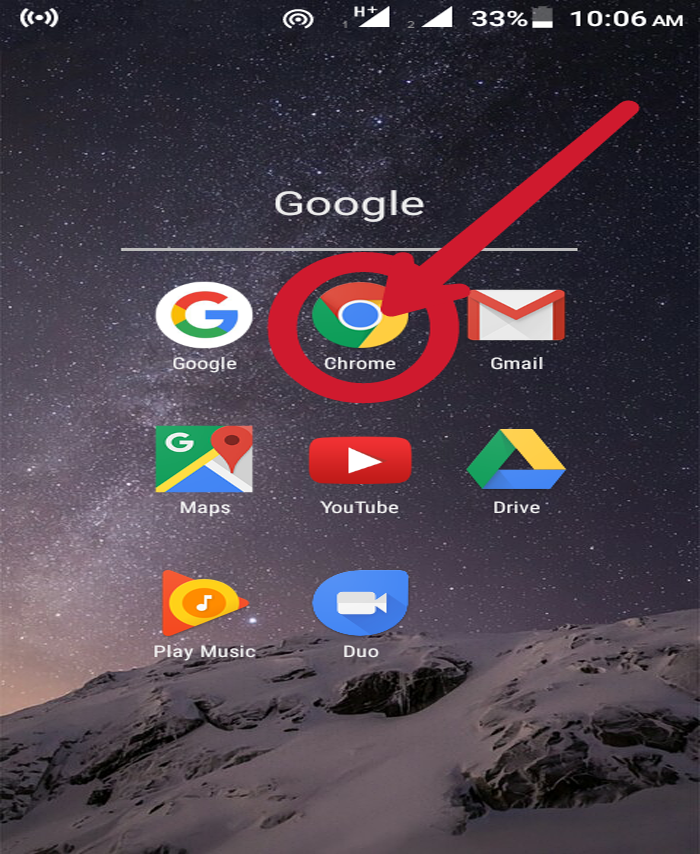
Task: Open the Google app
Action: (x=204, y=316)
